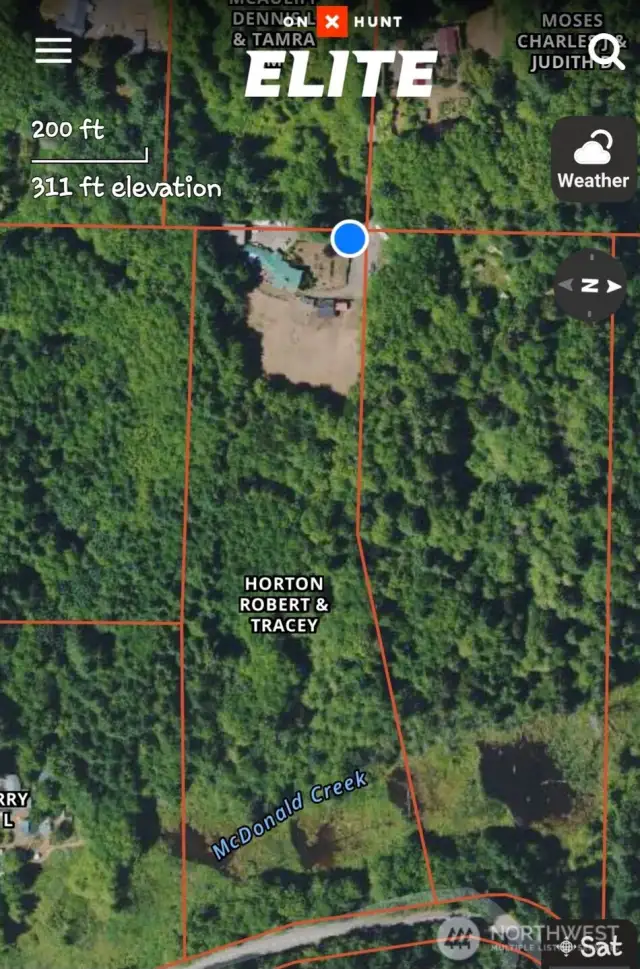Open the Weather button
The height and width of the screenshot is (969, 640).
click(593, 160)
